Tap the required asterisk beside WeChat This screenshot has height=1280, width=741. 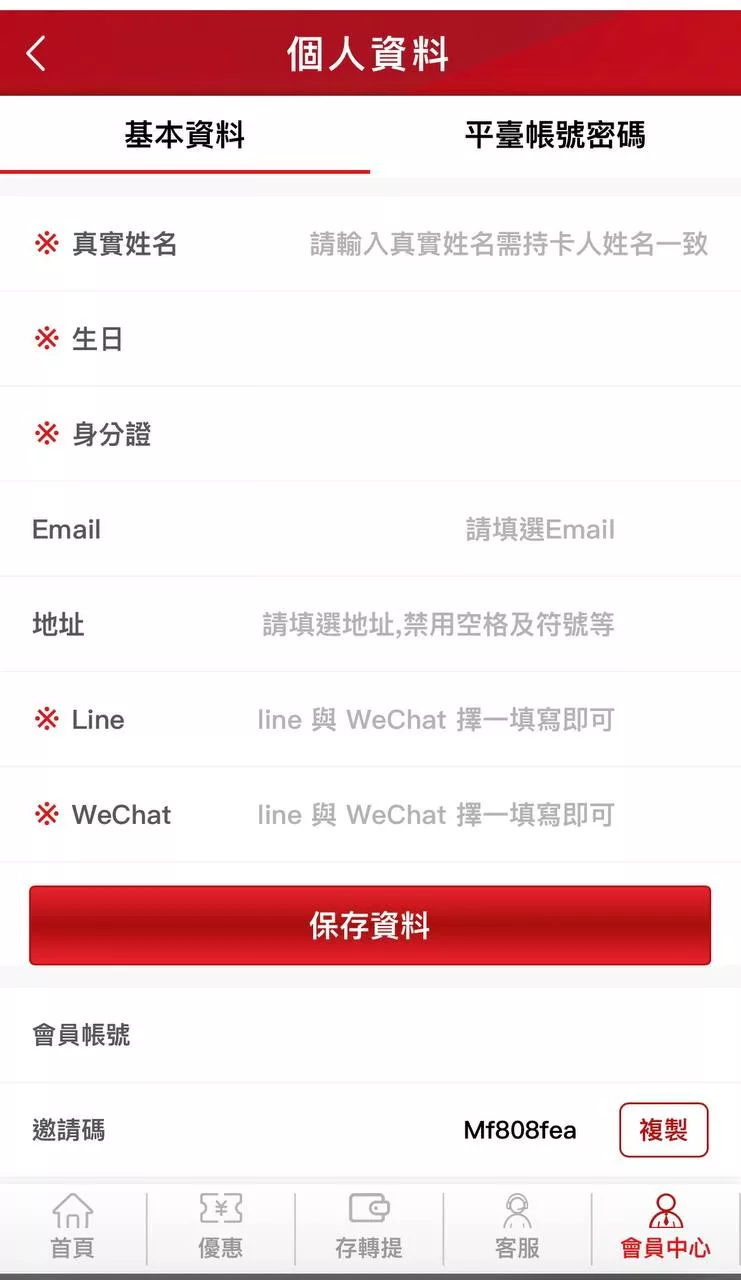point(47,814)
